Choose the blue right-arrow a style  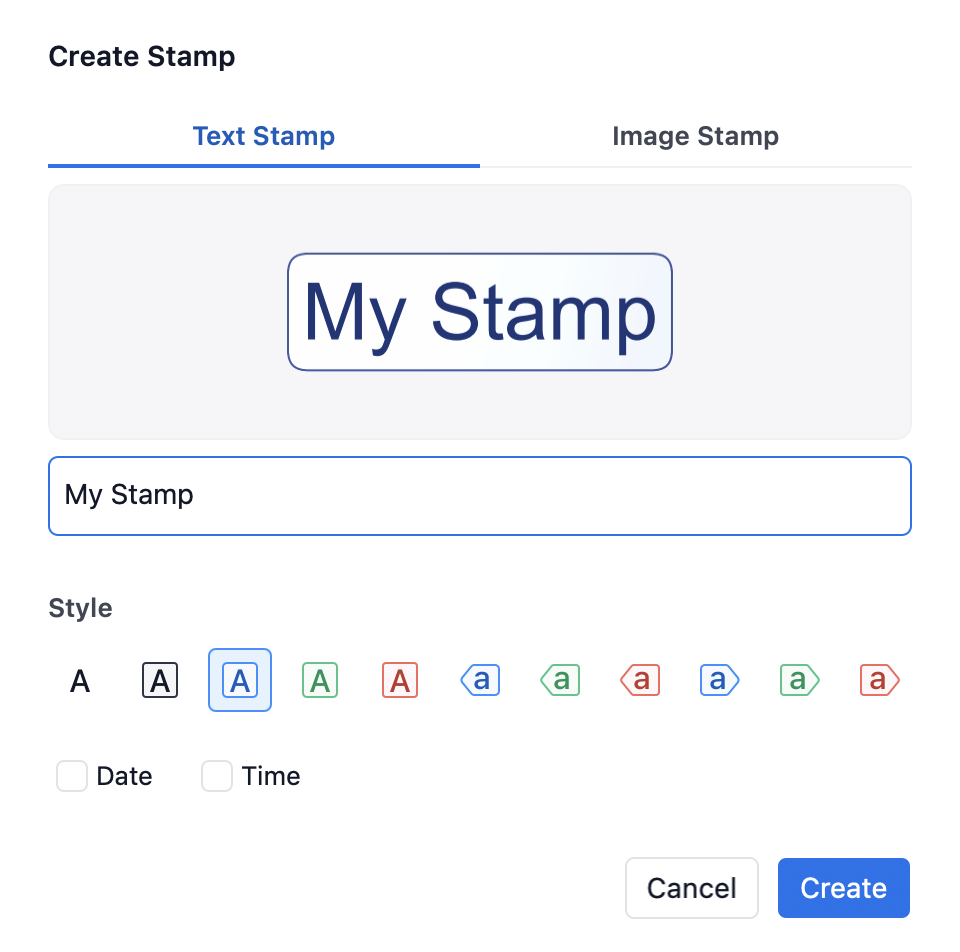click(x=719, y=681)
